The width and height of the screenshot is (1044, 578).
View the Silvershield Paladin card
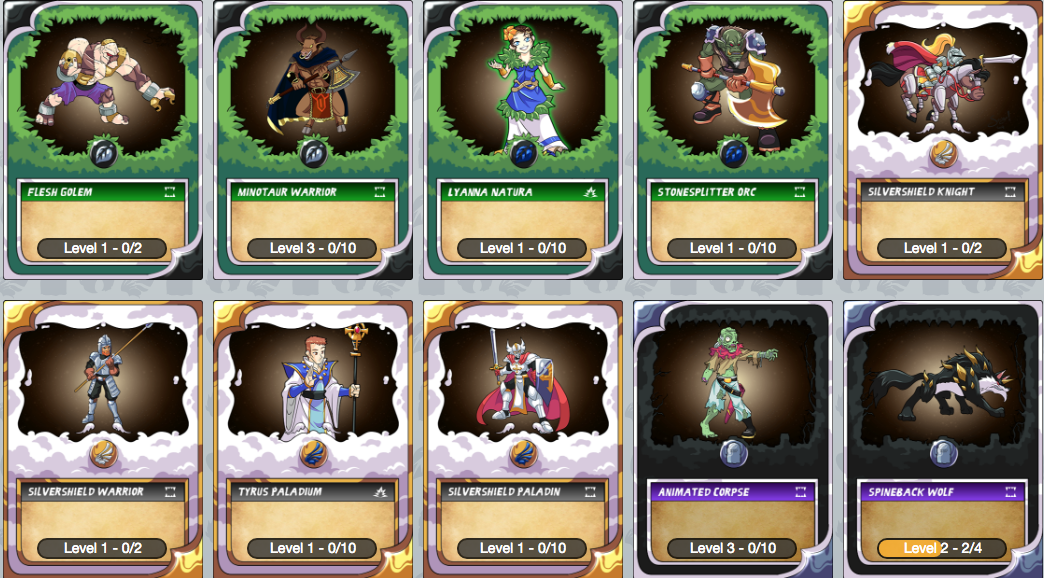click(x=523, y=439)
